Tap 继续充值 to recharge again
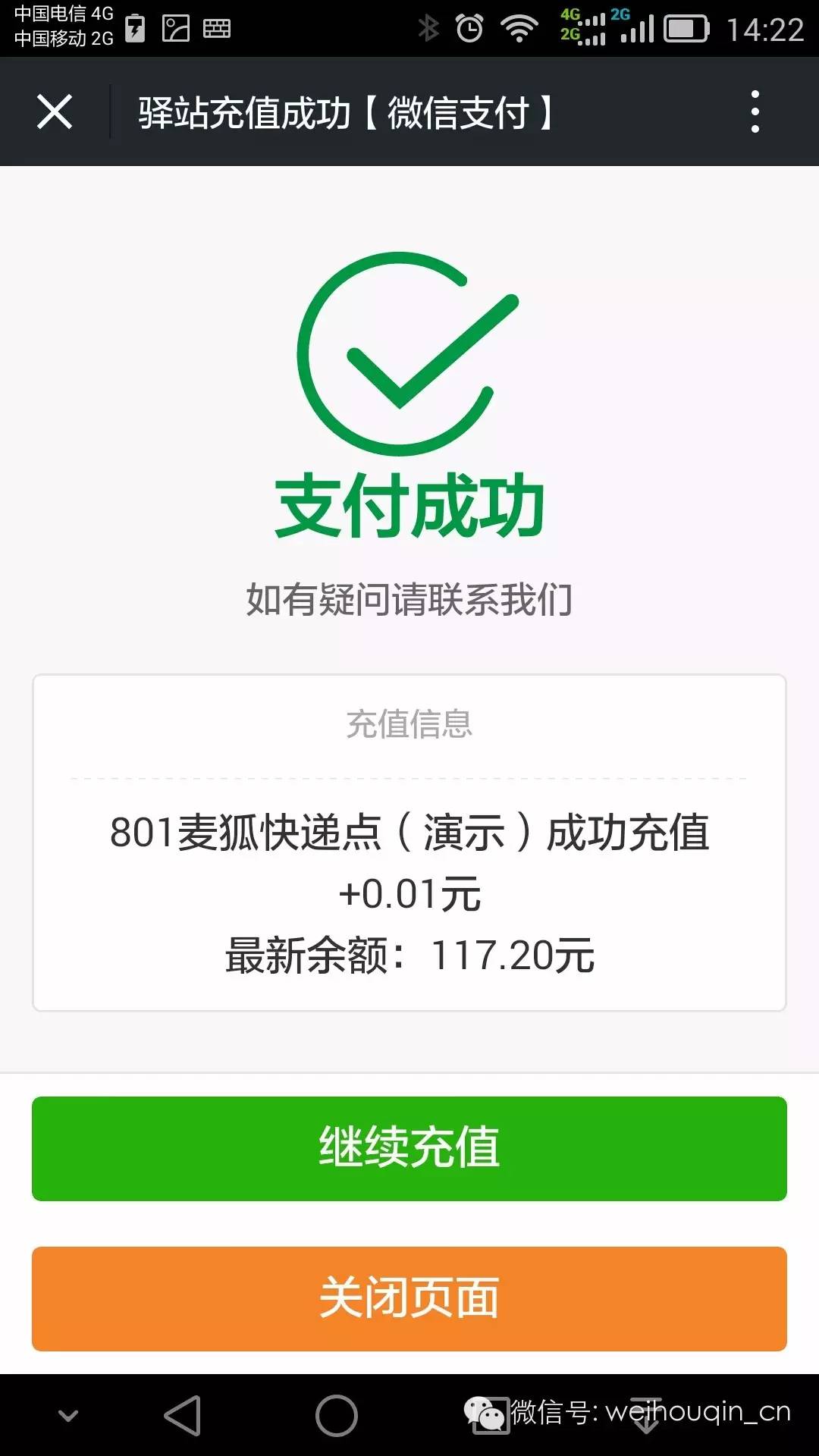The width and height of the screenshot is (819, 1456). coord(409,1148)
